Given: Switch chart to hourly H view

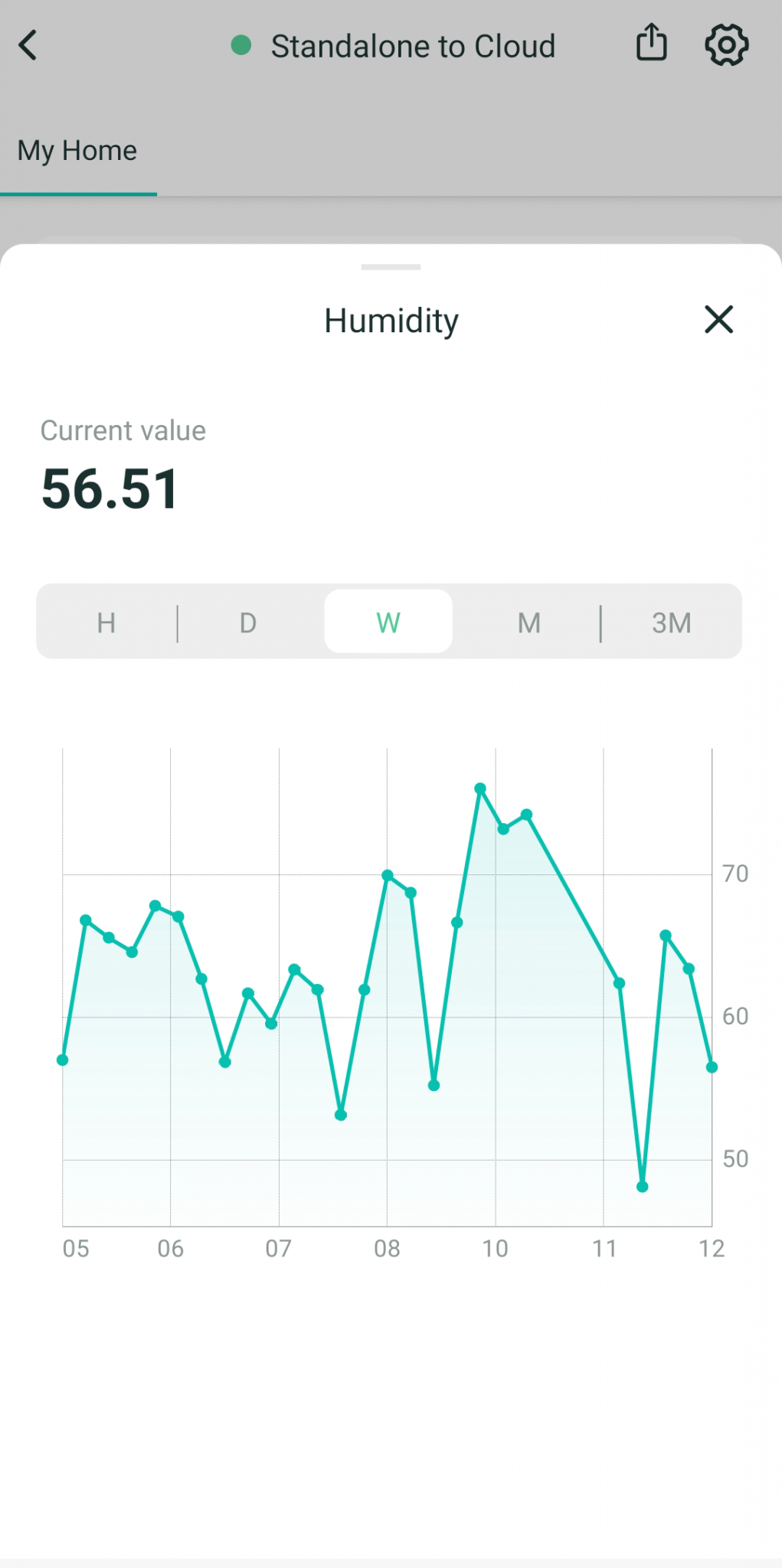Looking at the screenshot, I should (x=106, y=622).
